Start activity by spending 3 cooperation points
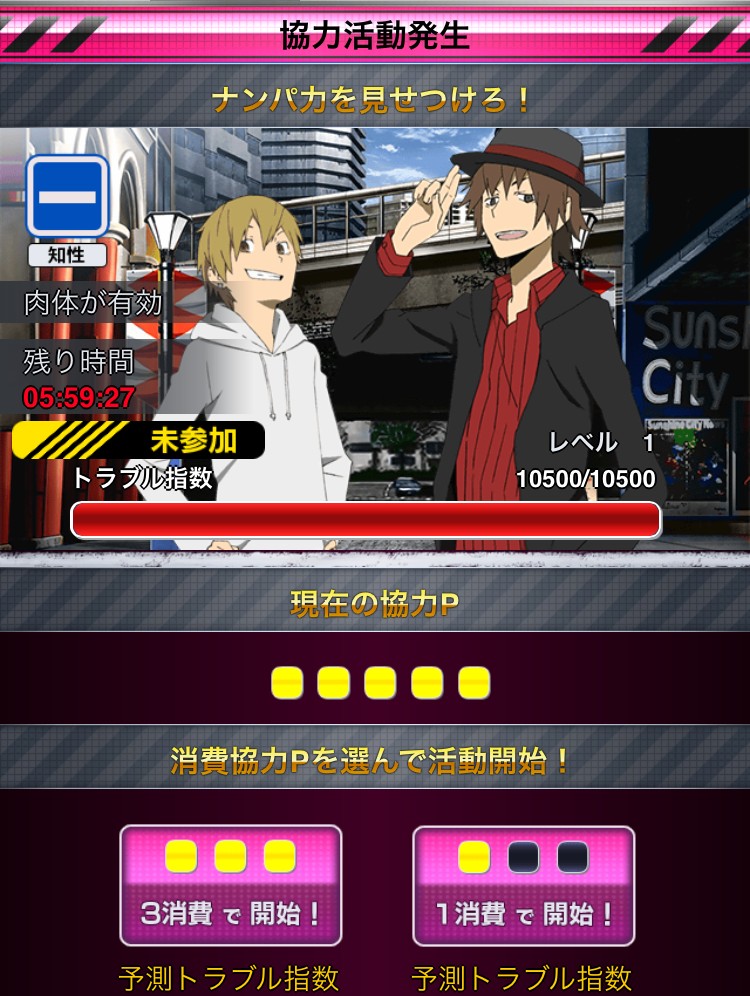This screenshot has height=996, width=750. tap(231, 885)
